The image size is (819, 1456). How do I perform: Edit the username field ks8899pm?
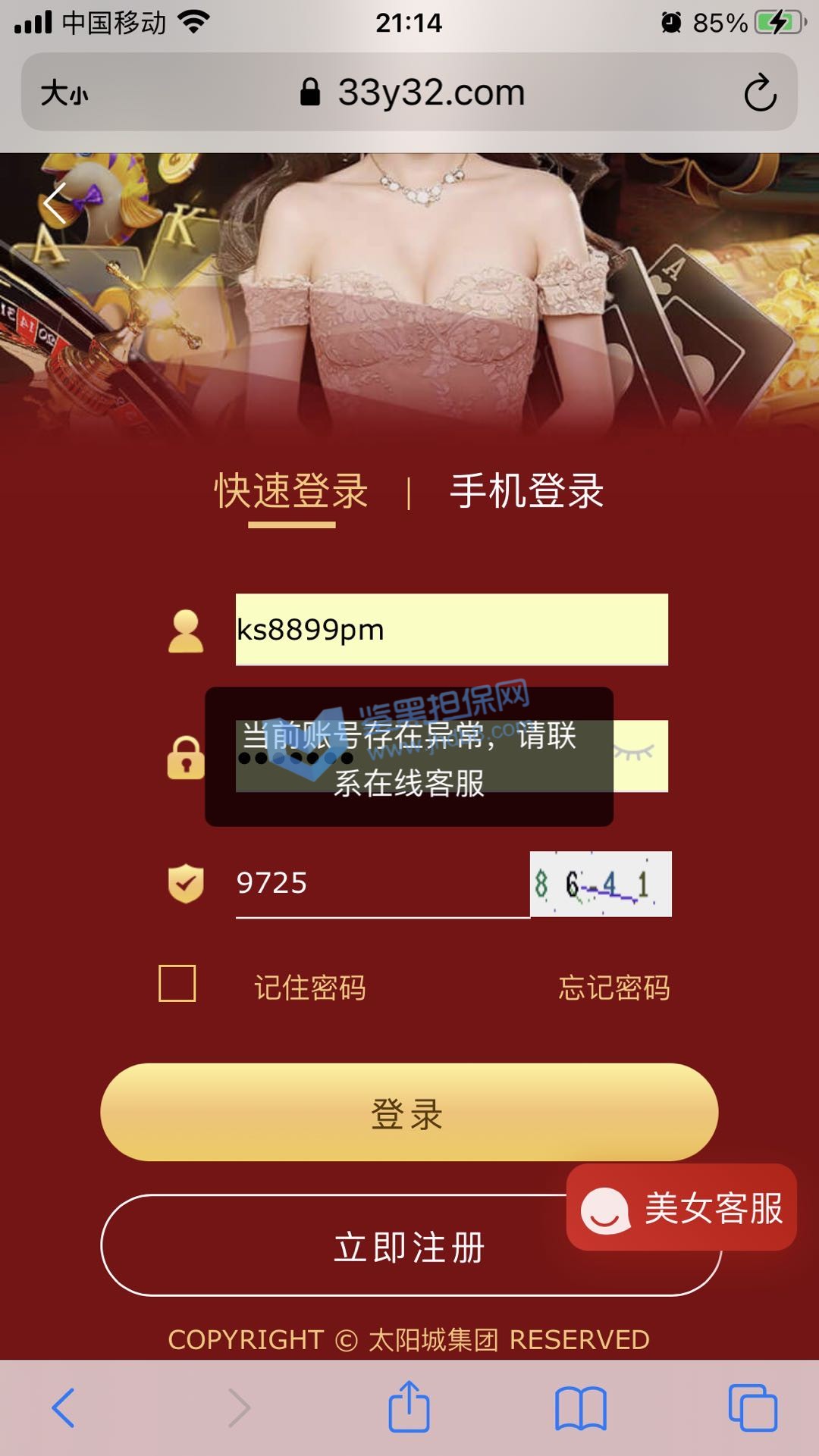coord(451,630)
